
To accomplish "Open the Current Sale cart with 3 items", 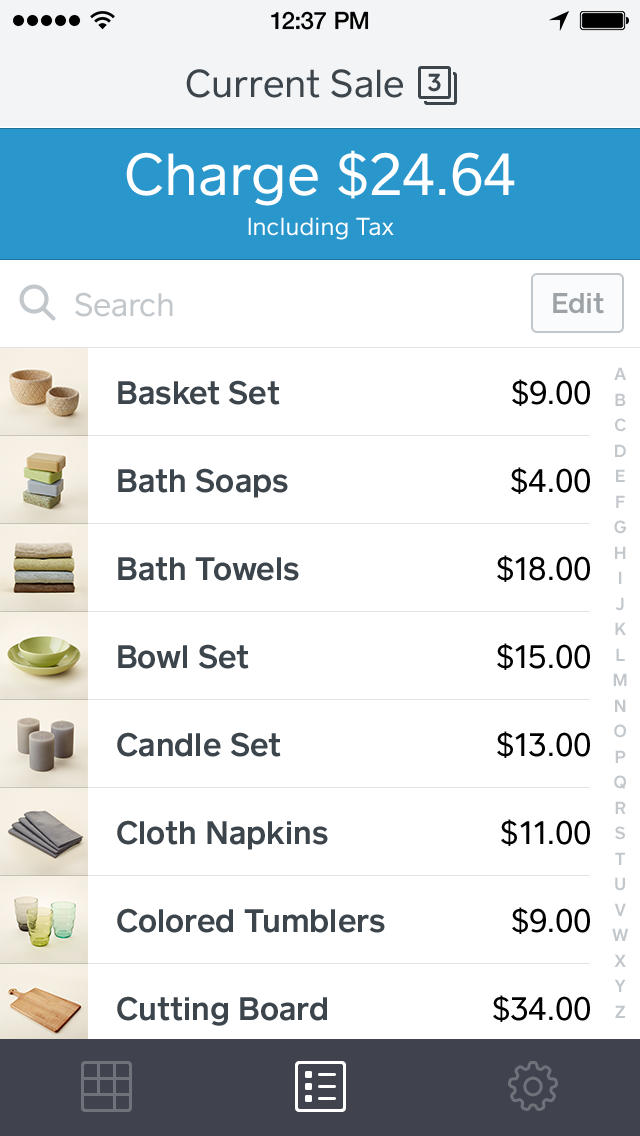I will coord(436,86).
